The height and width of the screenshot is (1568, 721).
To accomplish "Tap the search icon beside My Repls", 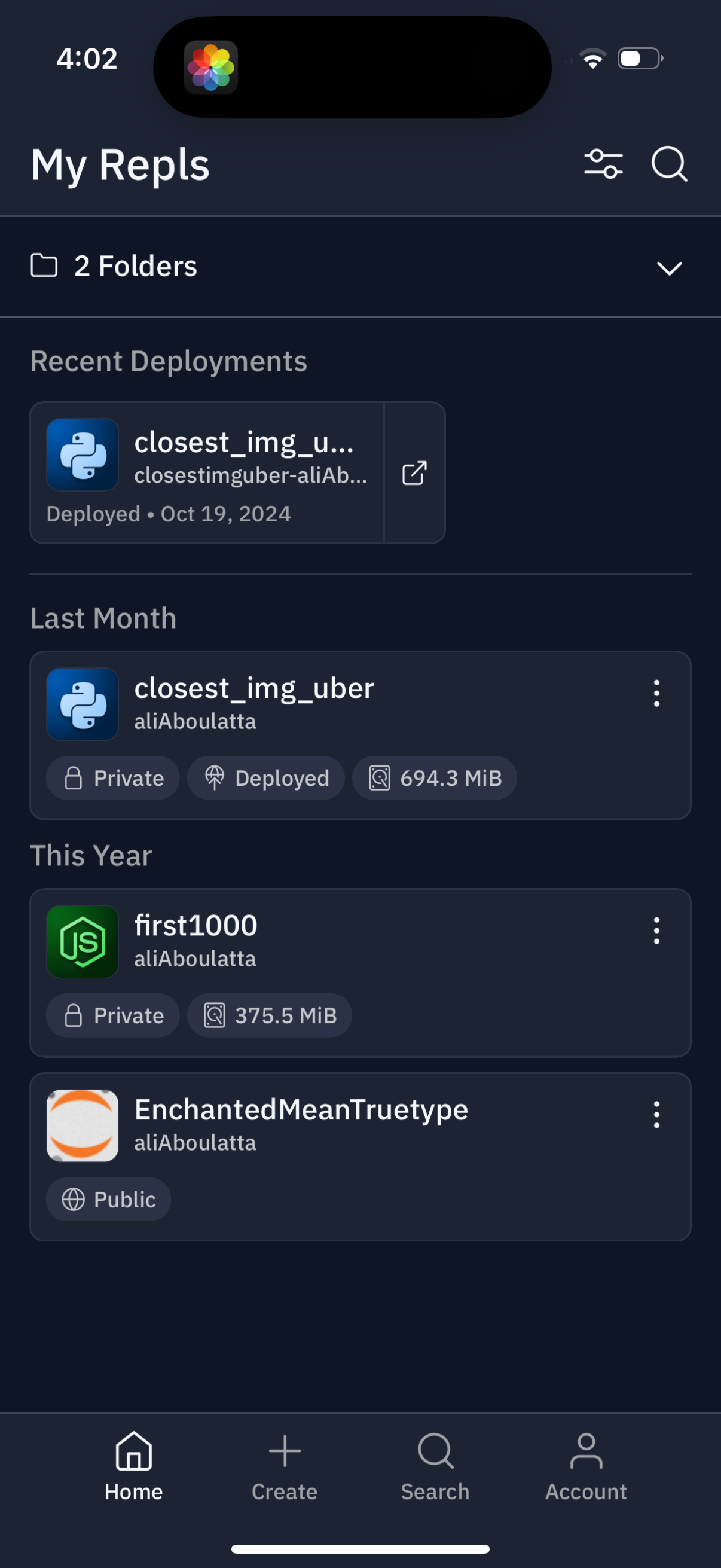I will pyautogui.click(x=669, y=164).
